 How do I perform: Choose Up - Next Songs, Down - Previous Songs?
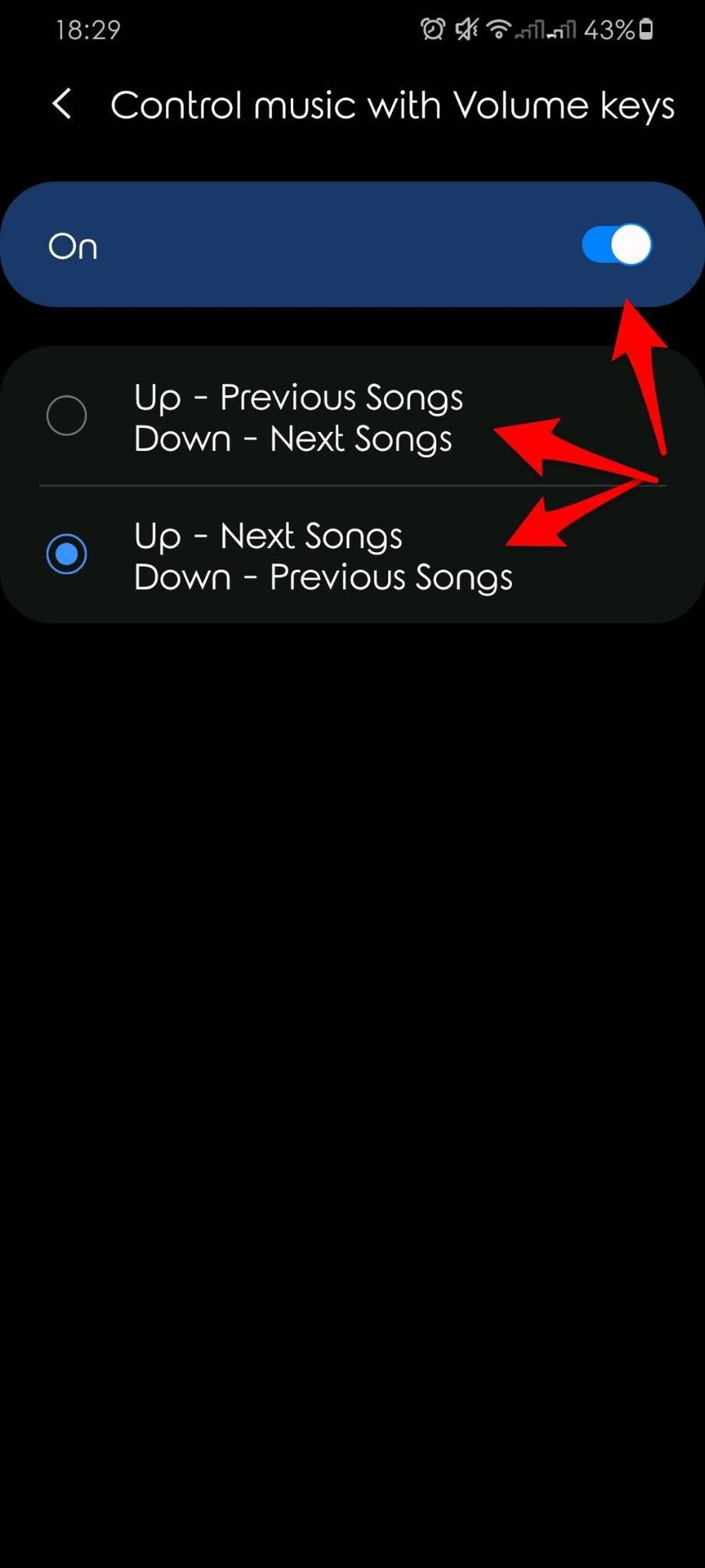(67, 554)
